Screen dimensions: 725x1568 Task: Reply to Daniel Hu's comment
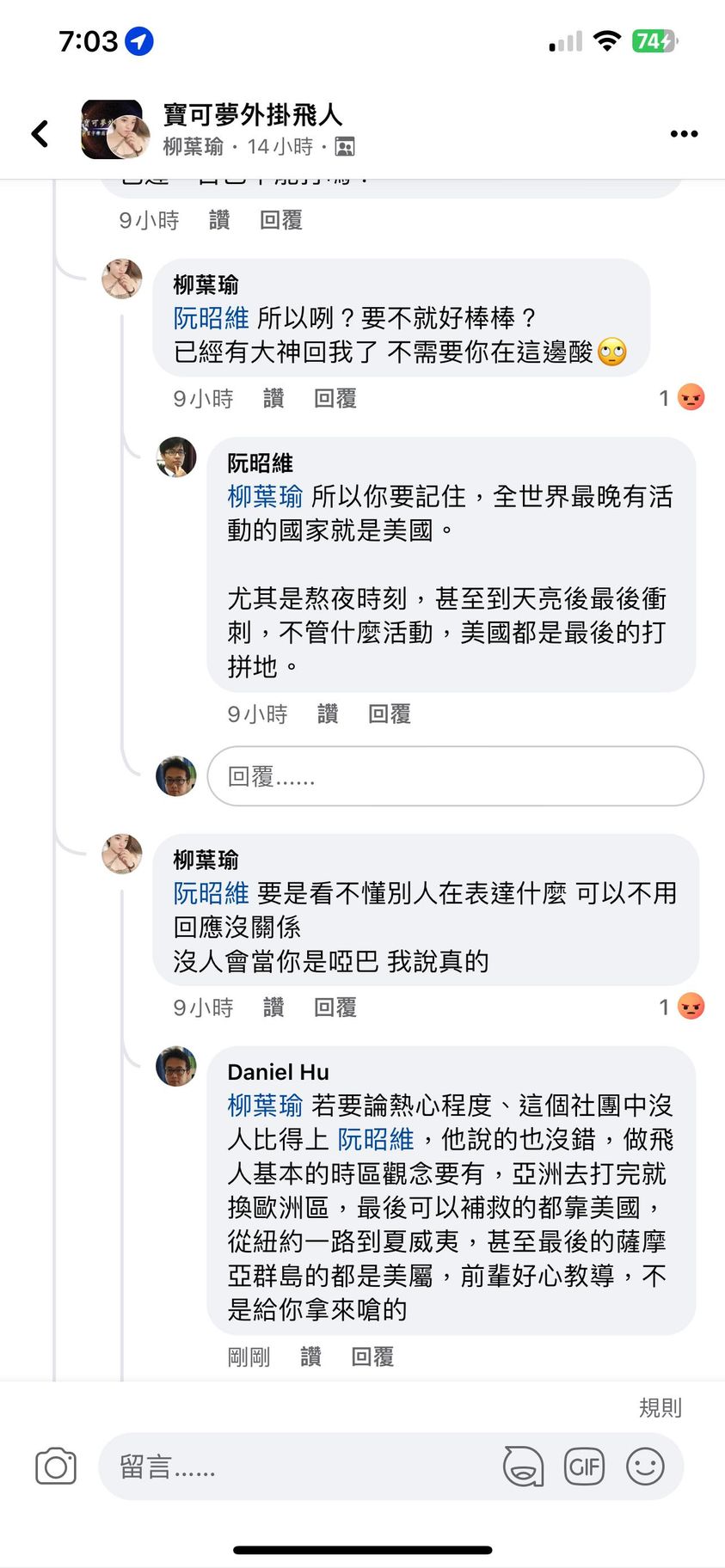point(372,1357)
